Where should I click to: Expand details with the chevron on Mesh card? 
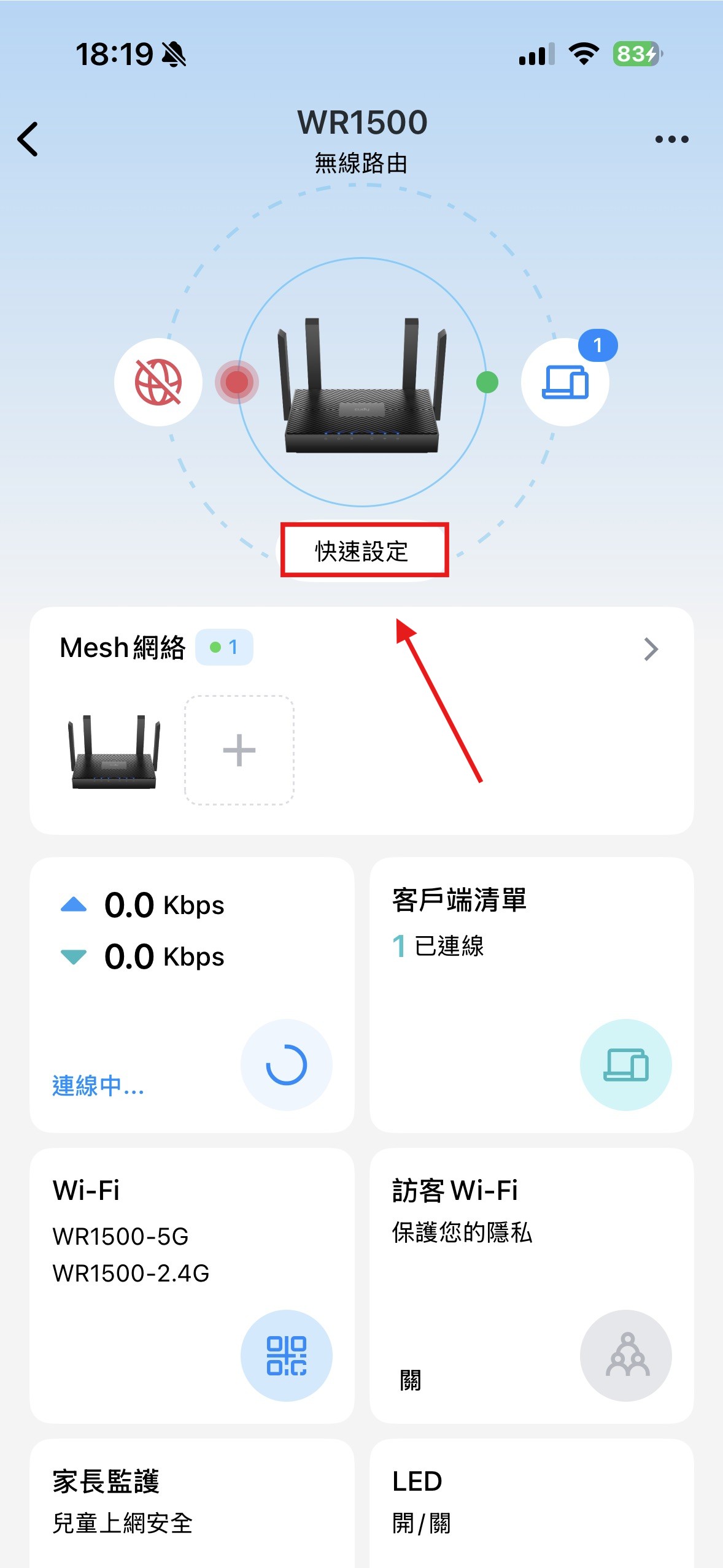pyautogui.click(x=652, y=649)
